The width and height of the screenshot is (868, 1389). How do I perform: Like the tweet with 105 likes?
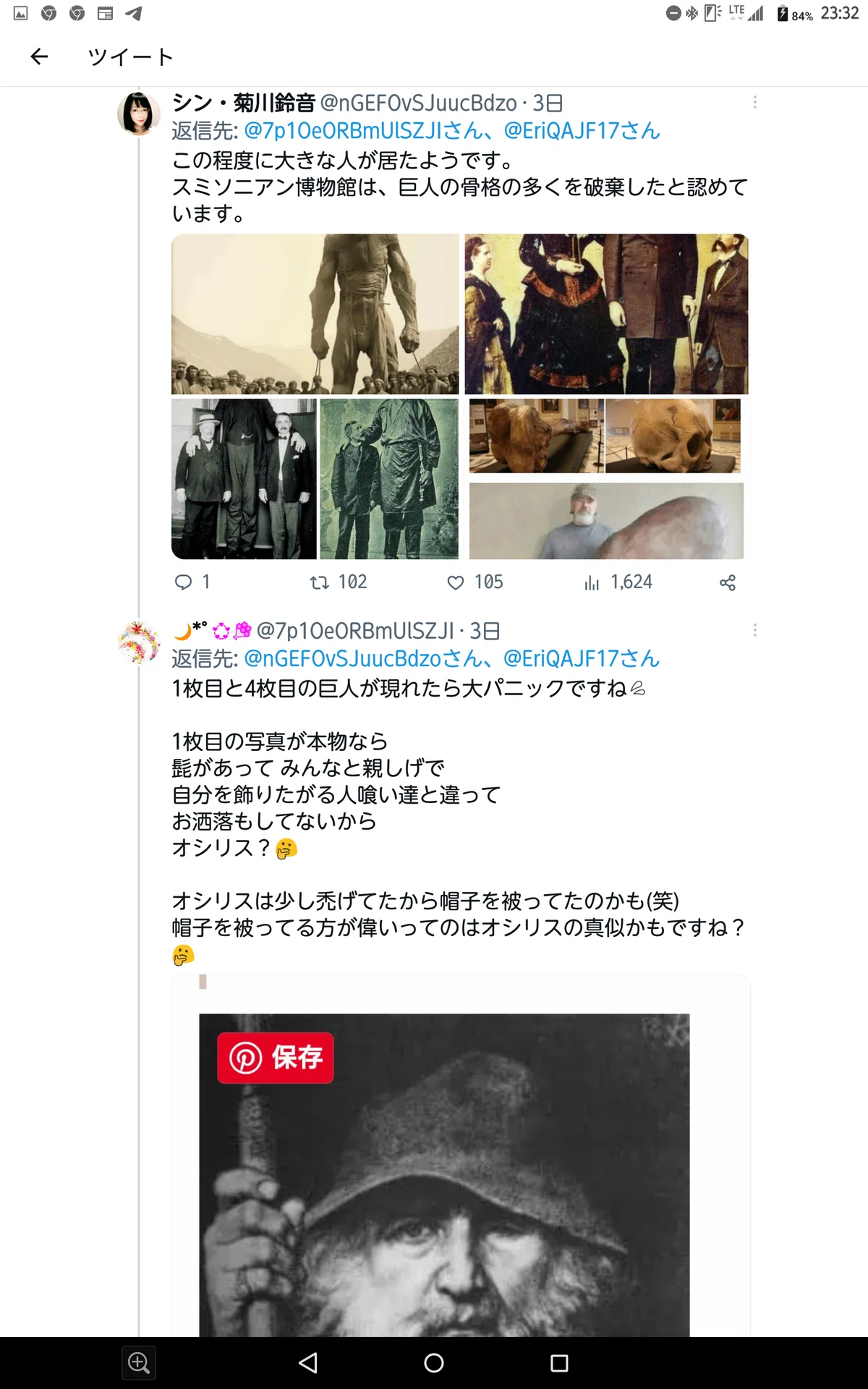(475, 582)
